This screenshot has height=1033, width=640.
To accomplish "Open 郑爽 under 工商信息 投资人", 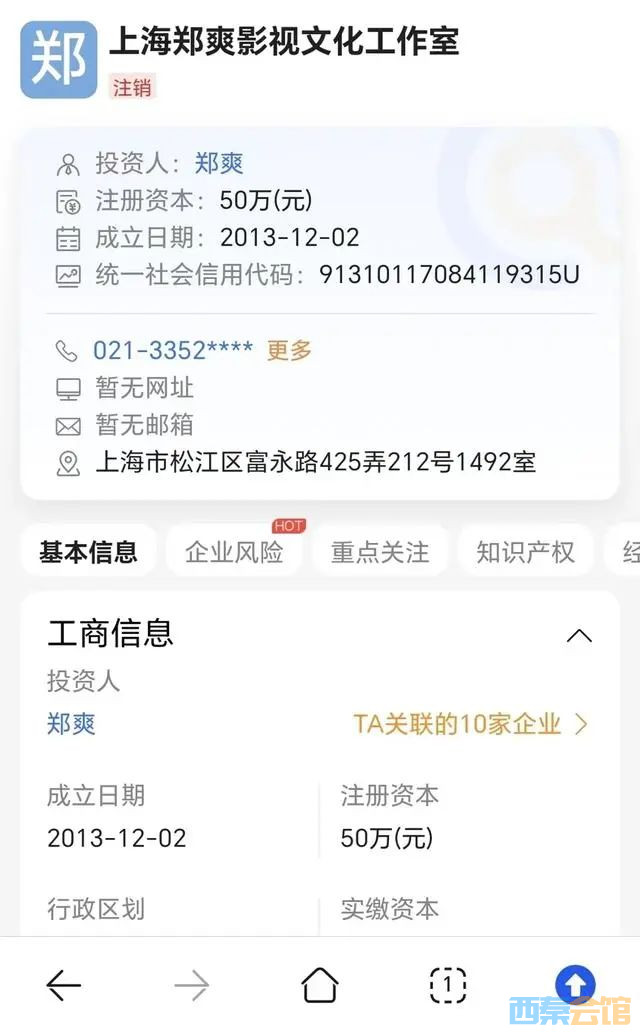I will point(71,724).
